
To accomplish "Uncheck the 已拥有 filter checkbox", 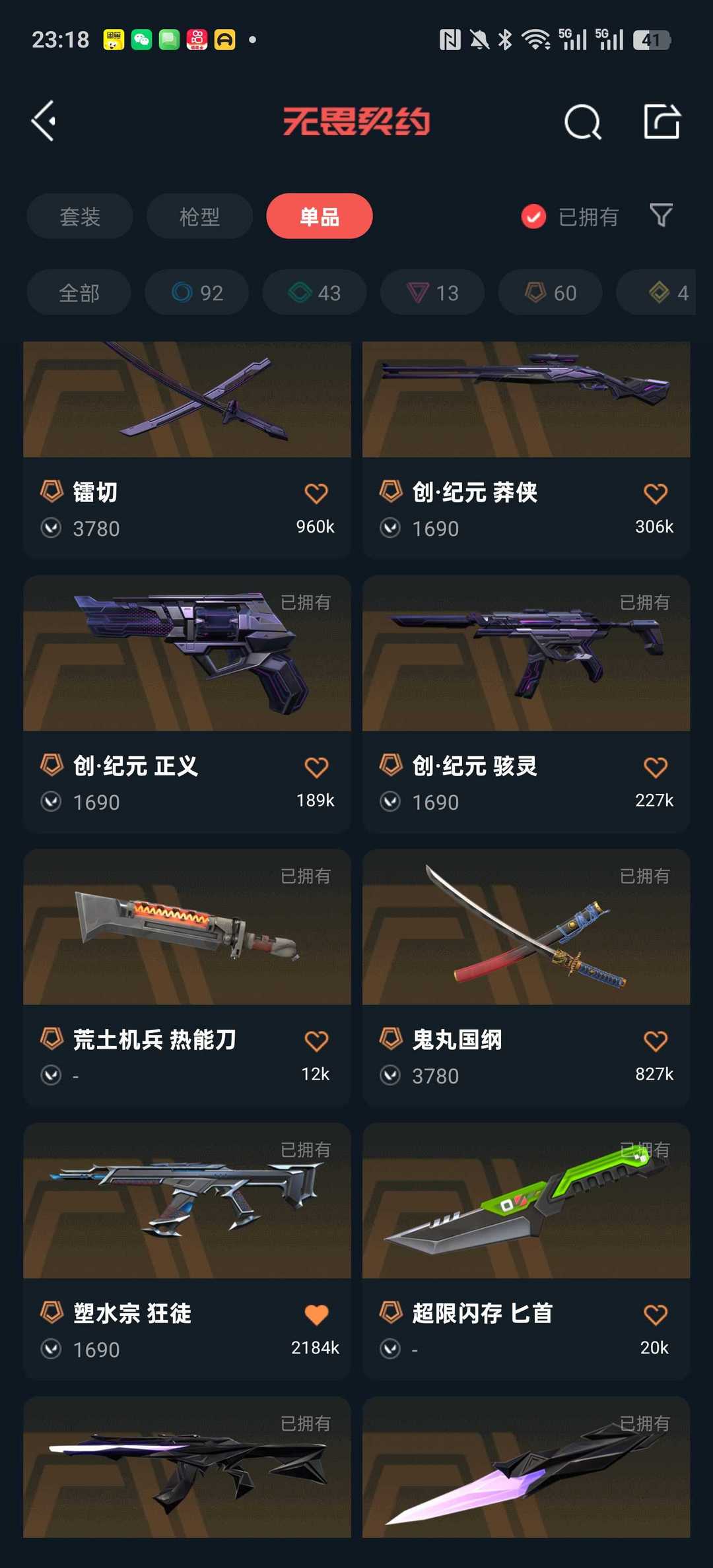I will pyautogui.click(x=533, y=216).
